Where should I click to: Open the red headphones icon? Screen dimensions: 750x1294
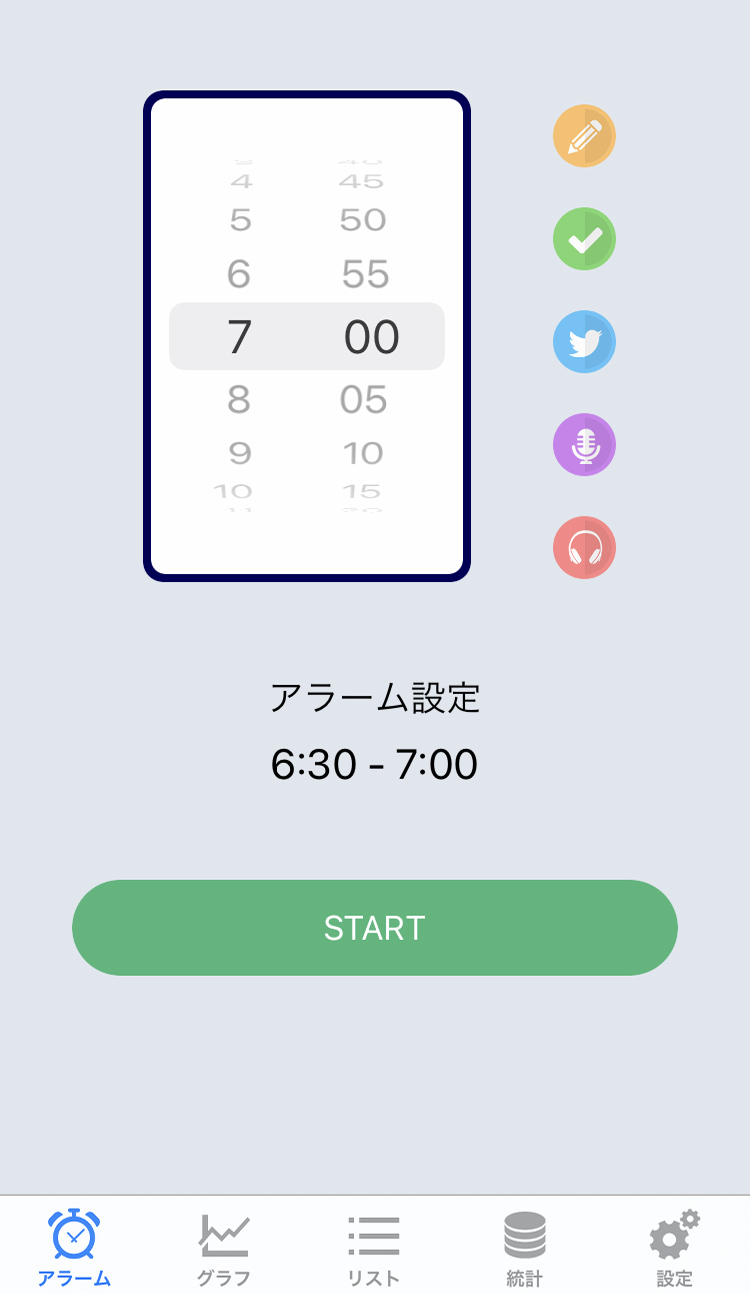point(584,548)
